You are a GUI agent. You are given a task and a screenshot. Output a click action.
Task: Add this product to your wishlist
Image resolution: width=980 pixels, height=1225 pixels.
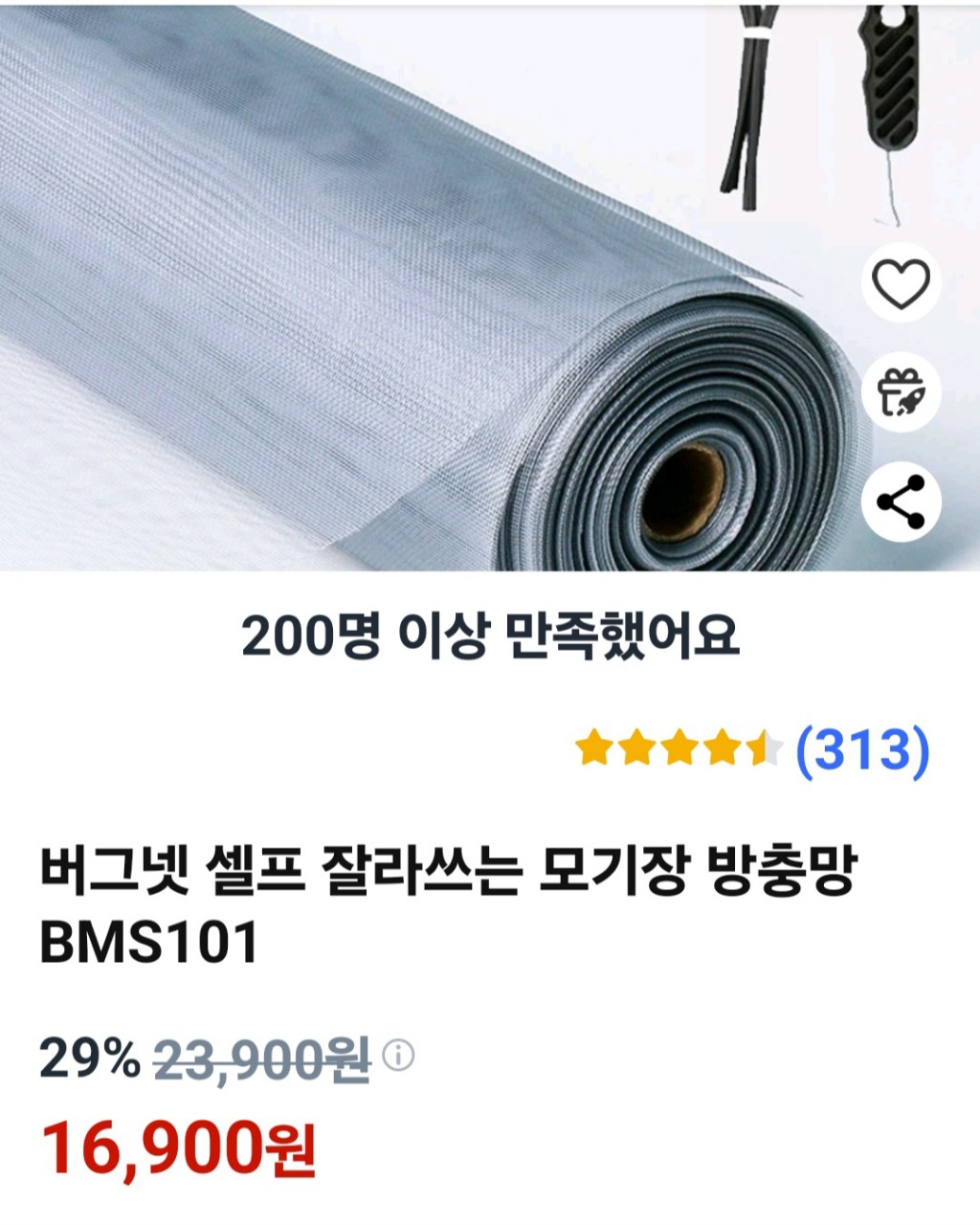tap(901, 283)
